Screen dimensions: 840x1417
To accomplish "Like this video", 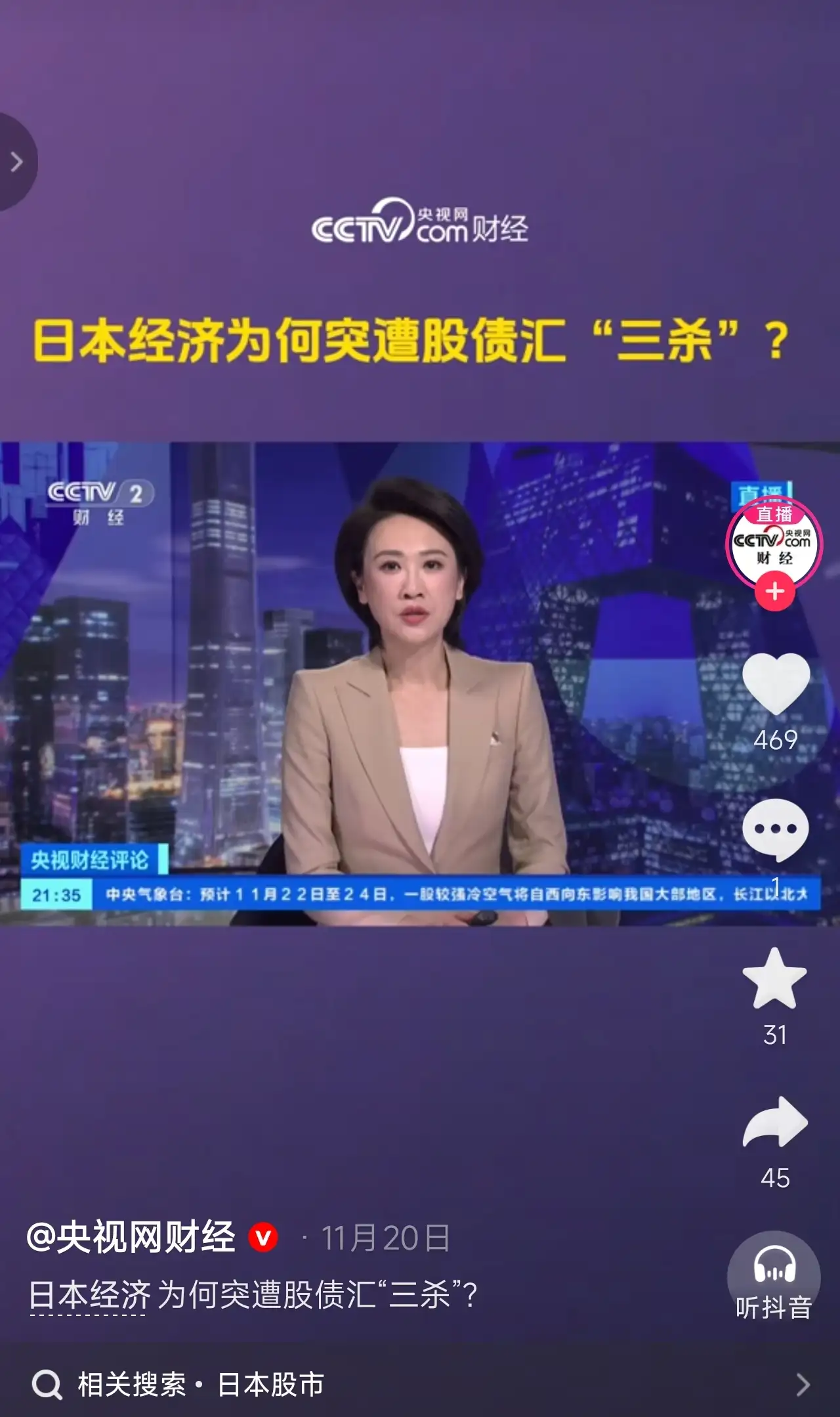I will click(775, 684).
